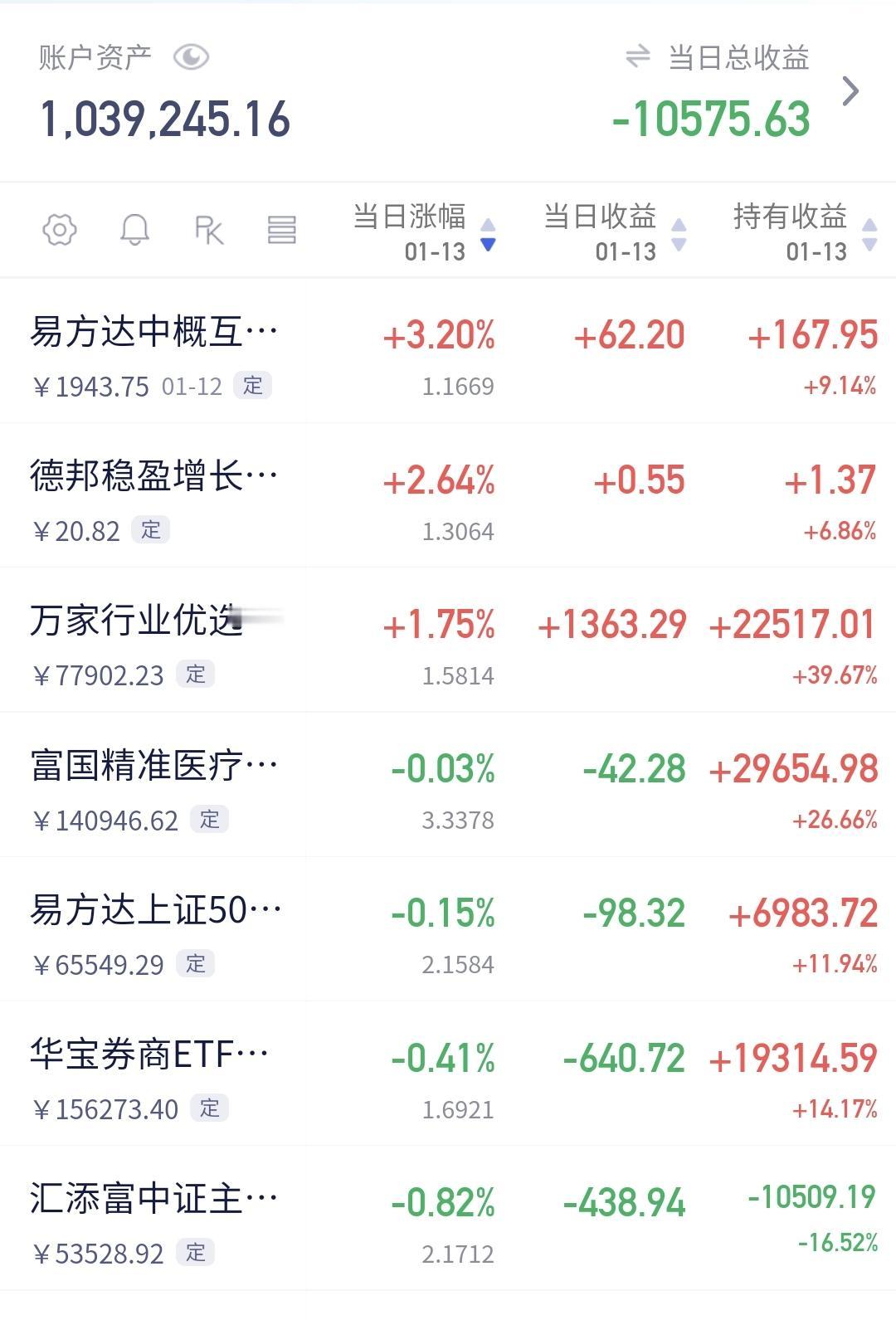Screen dimensions: 896x1320
Task: Open the 华宝券商ETF fund row
Action: pos(448,1074)
